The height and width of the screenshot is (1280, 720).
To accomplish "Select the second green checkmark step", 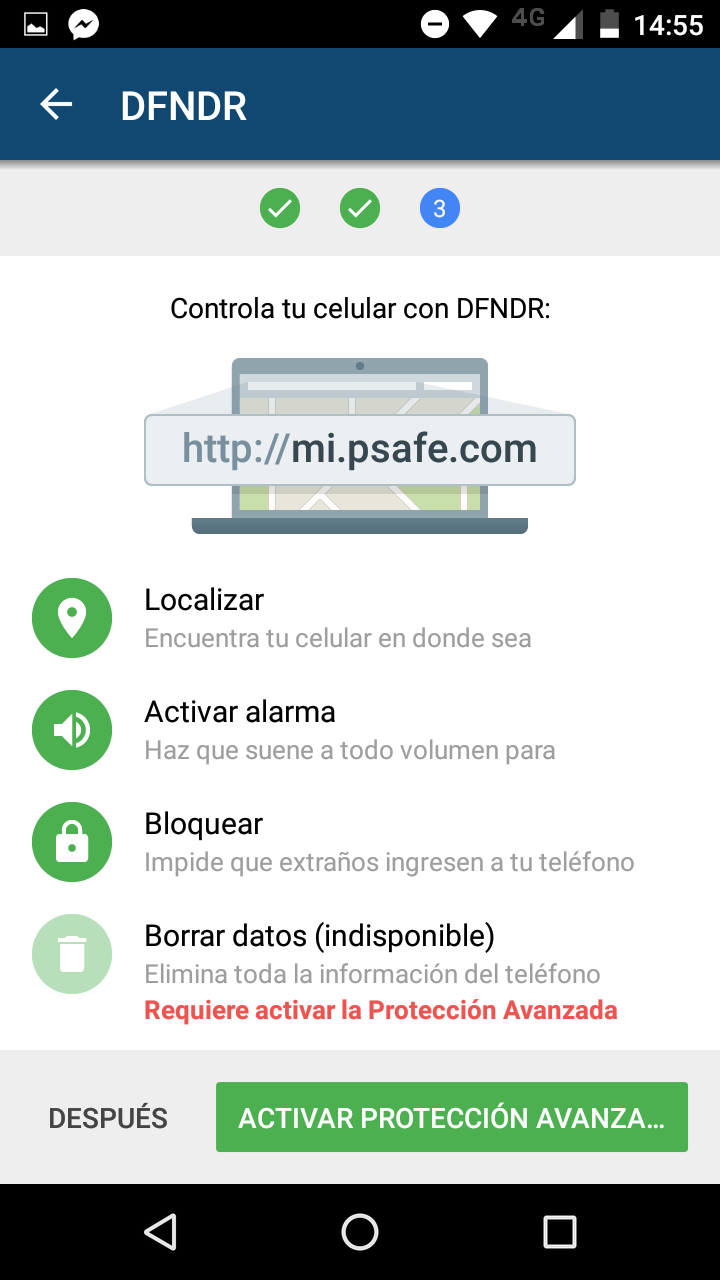I will [x=360, y=208].
